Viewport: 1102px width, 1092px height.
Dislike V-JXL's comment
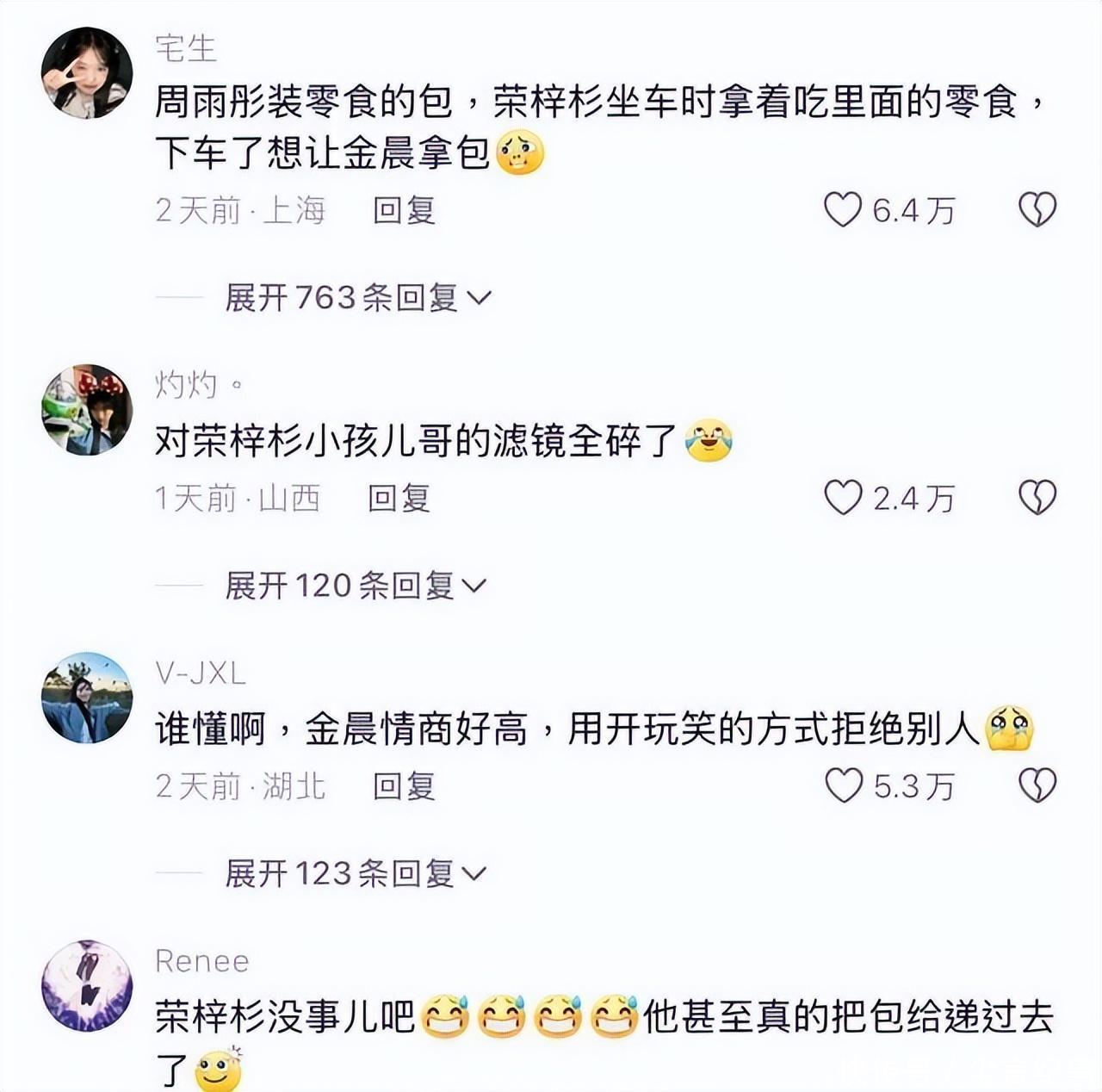[1037, 785]
